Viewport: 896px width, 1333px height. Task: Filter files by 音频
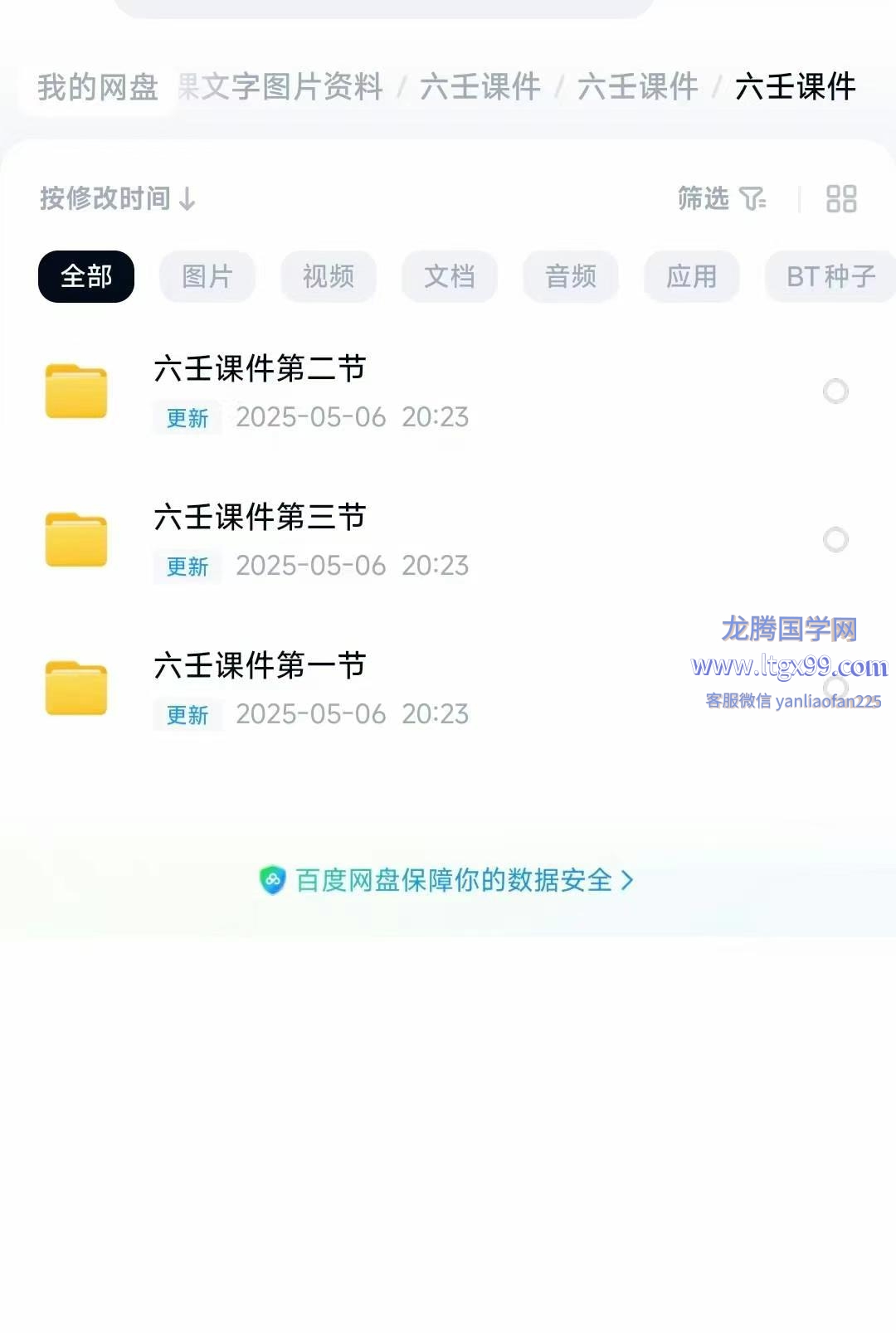[x=571, y=276]
